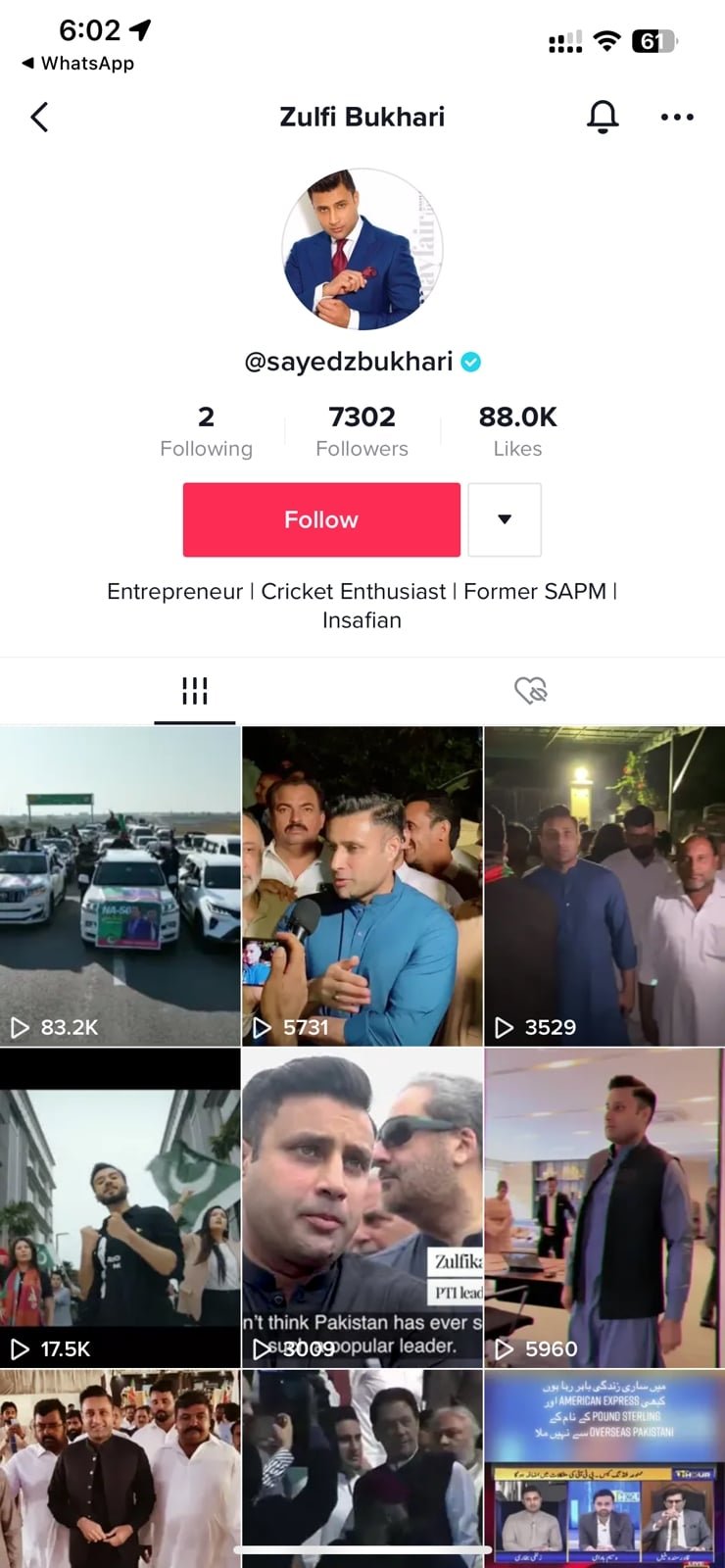
Task: Open the three-dot overflow menu
Action: click(677, 118)
